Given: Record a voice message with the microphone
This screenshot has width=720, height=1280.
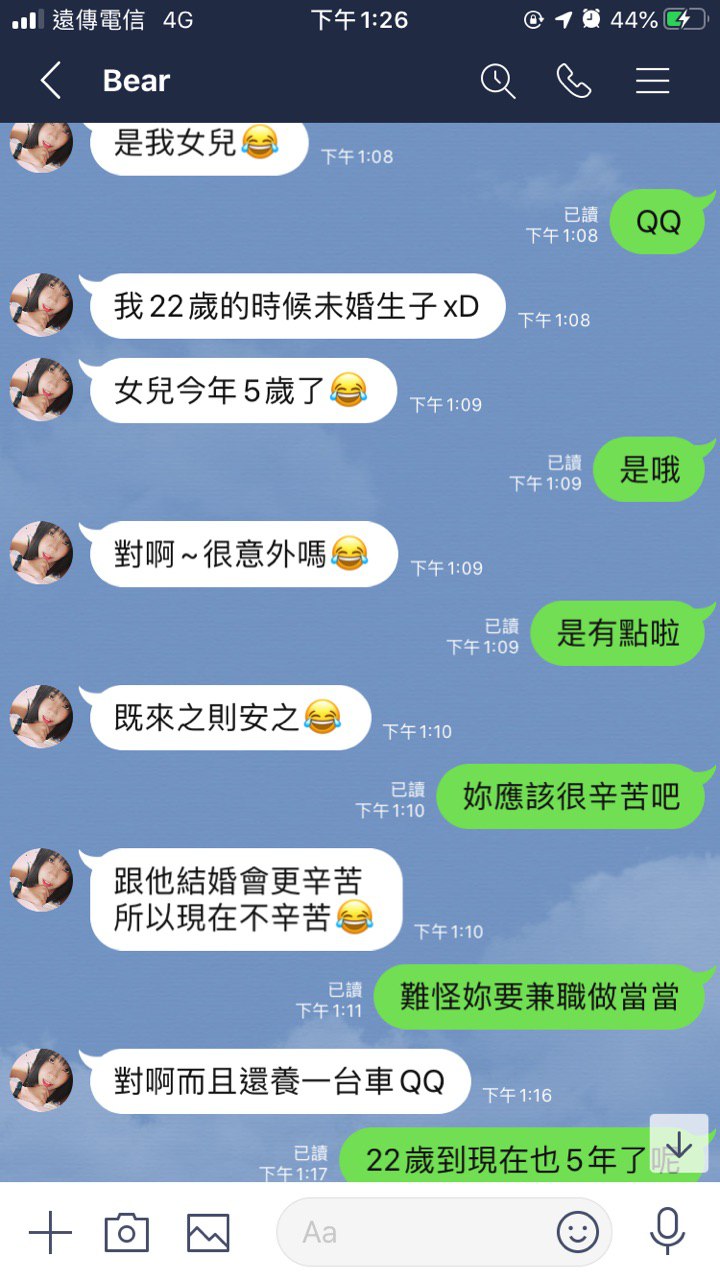Looking at the screenshot, I should [667, 1232].
